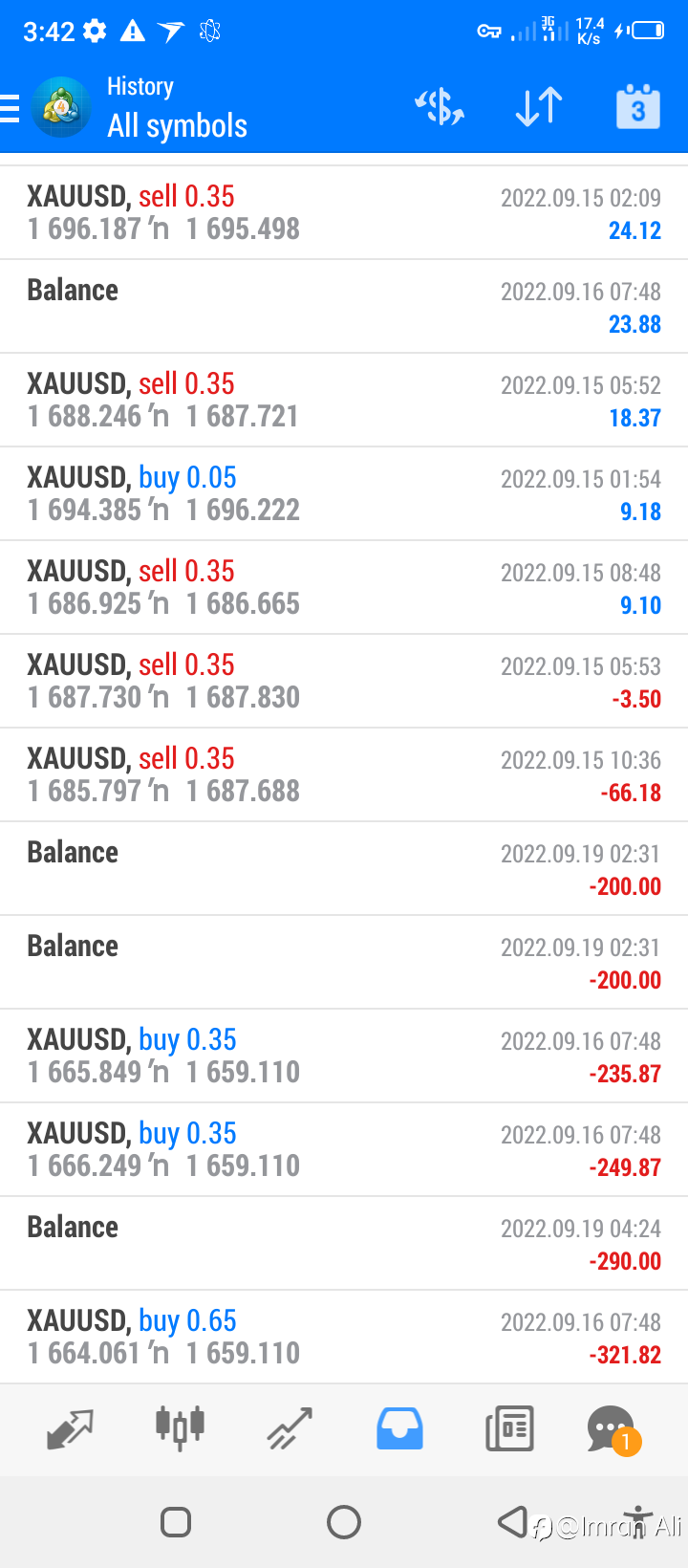688x1568 pixels.
Task: Expand the XAUUSD trade with -249.87 loss
Action: [x=344, y=1150]
